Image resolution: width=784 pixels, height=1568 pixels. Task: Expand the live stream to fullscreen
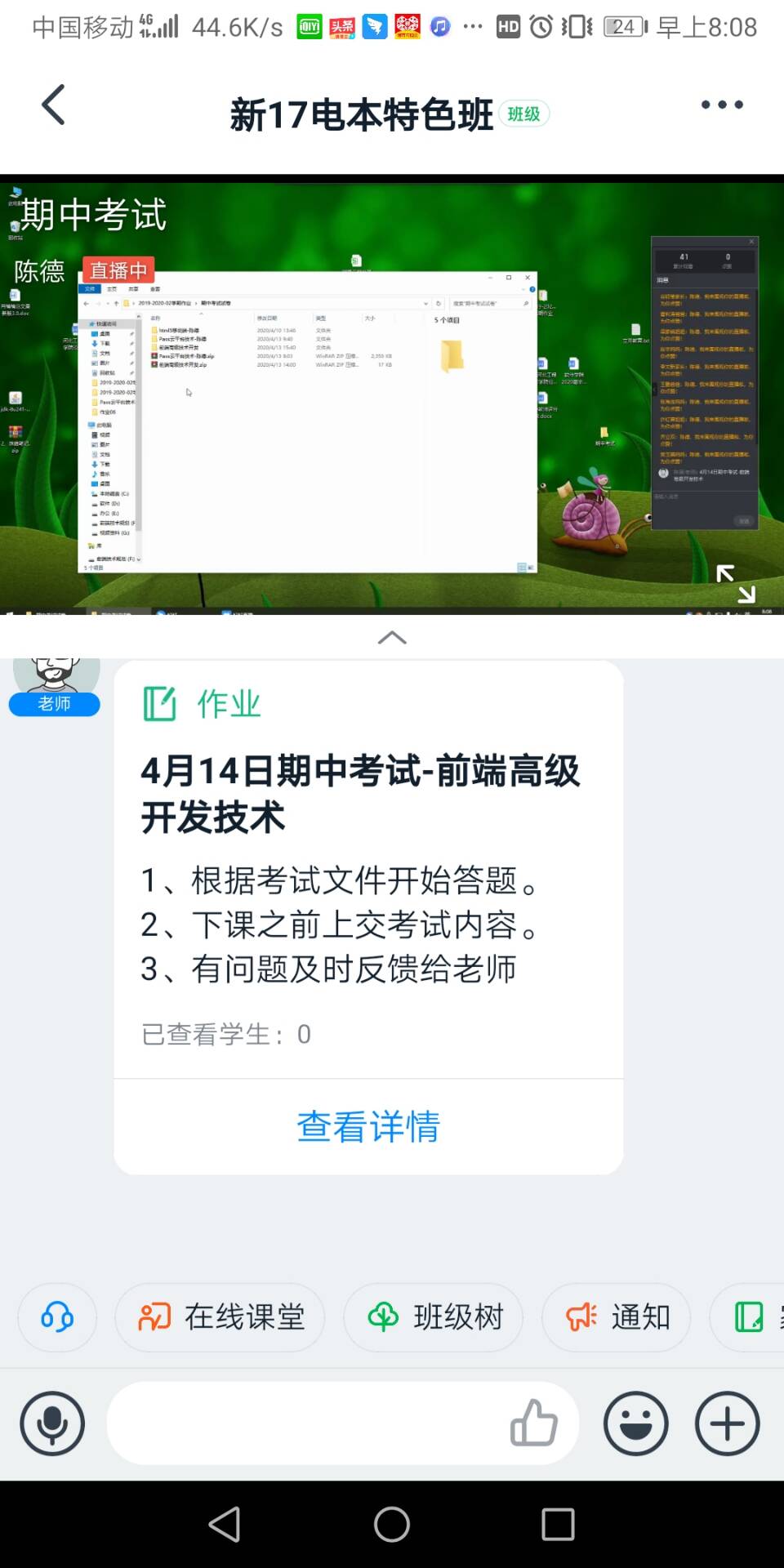click(735, 583)
